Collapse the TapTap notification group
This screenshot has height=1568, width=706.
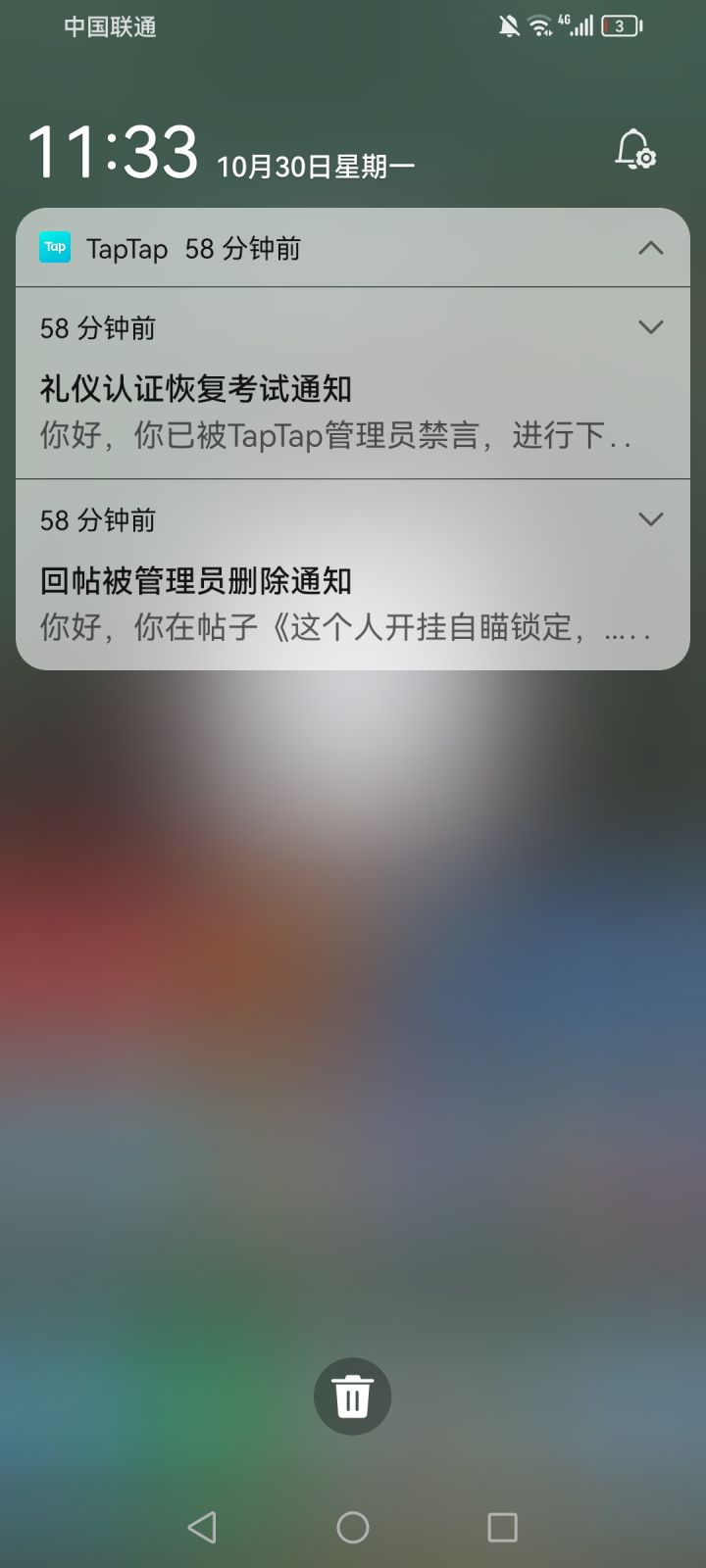(650, 247)
